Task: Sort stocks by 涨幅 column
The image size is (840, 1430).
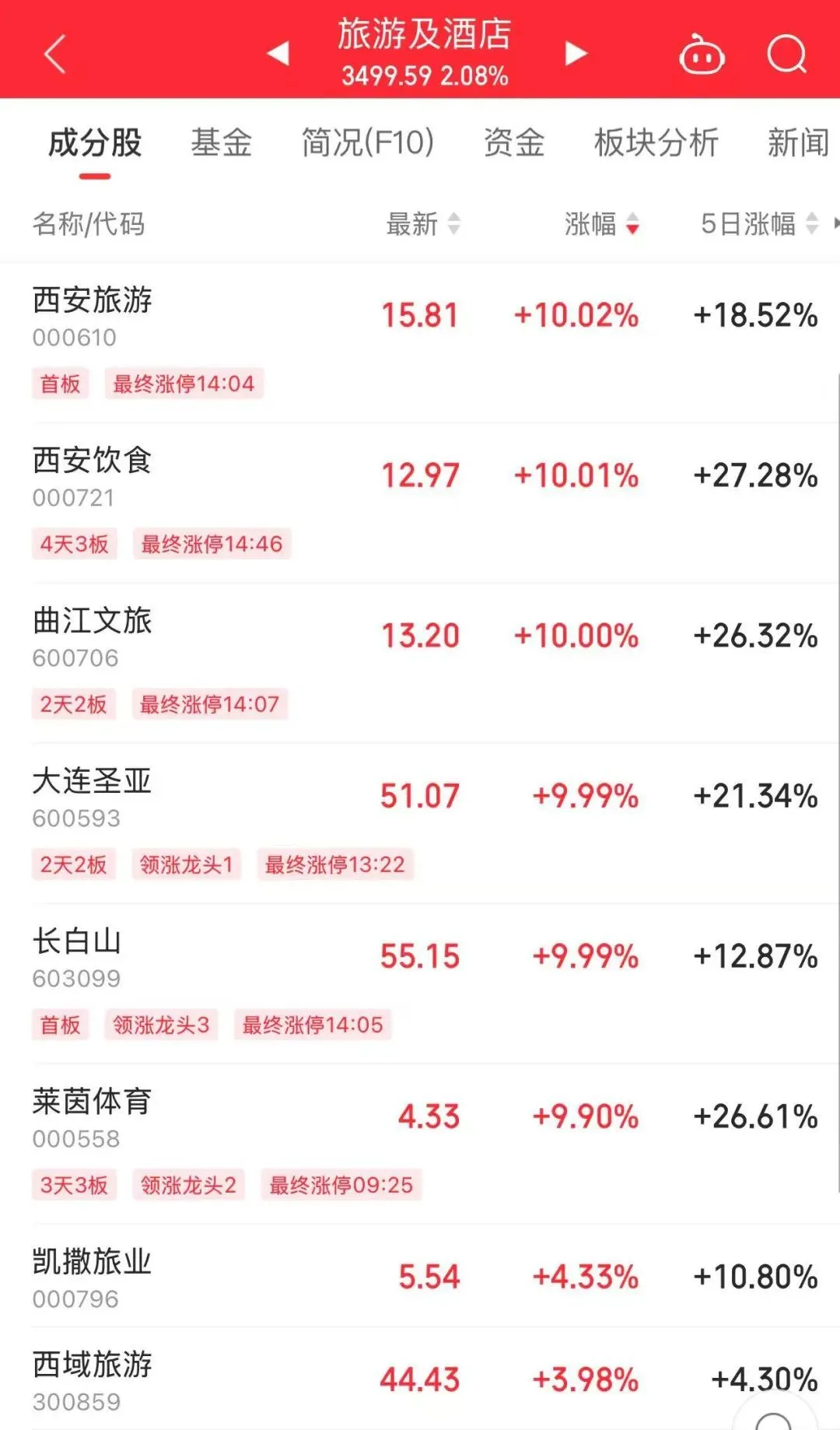Action: pos(602,224)
